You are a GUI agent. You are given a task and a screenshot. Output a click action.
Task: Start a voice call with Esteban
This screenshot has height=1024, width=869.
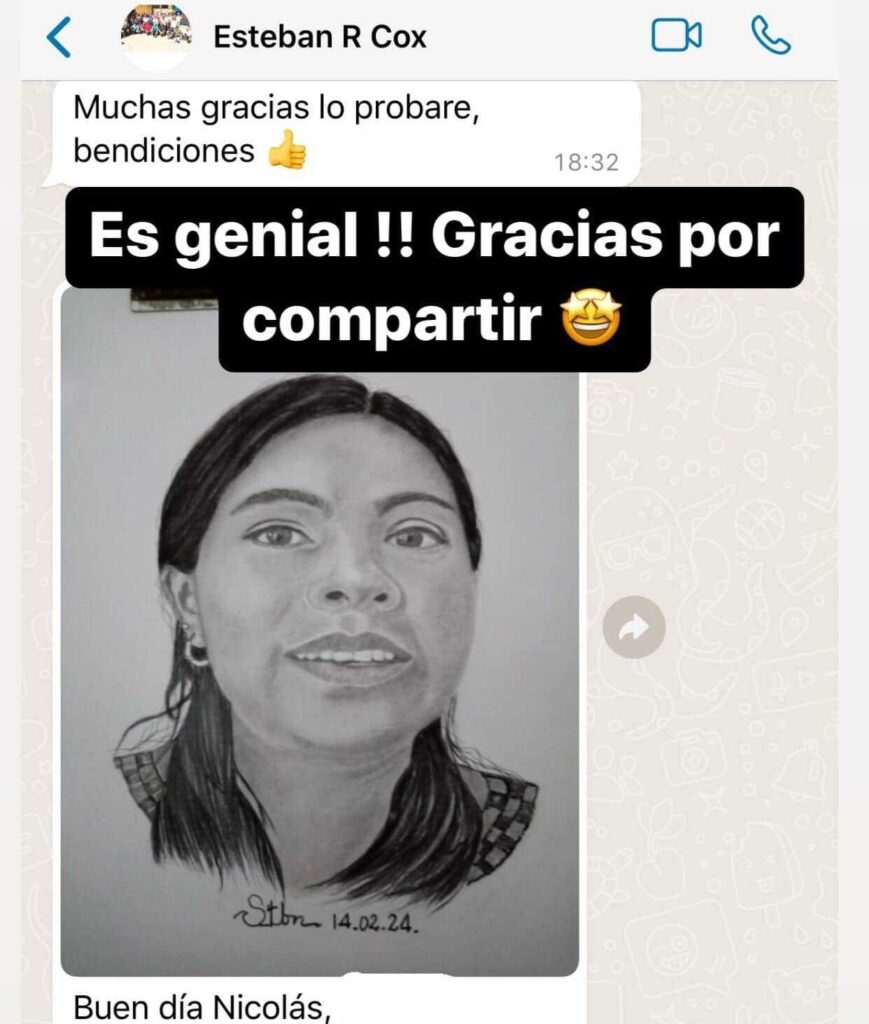(x=770, y=37)
